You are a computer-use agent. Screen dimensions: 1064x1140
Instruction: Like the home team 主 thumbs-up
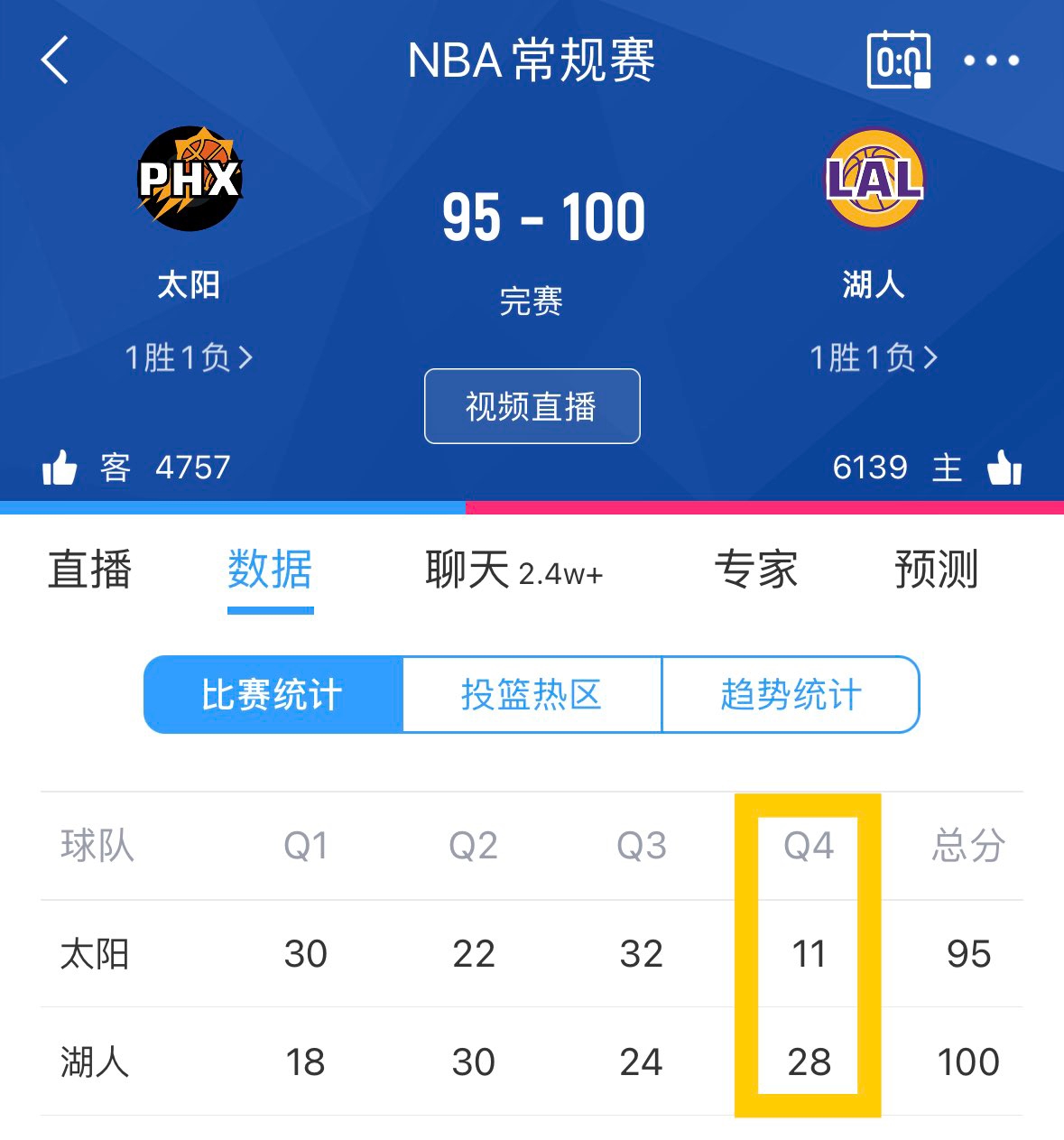[1004, 468]
